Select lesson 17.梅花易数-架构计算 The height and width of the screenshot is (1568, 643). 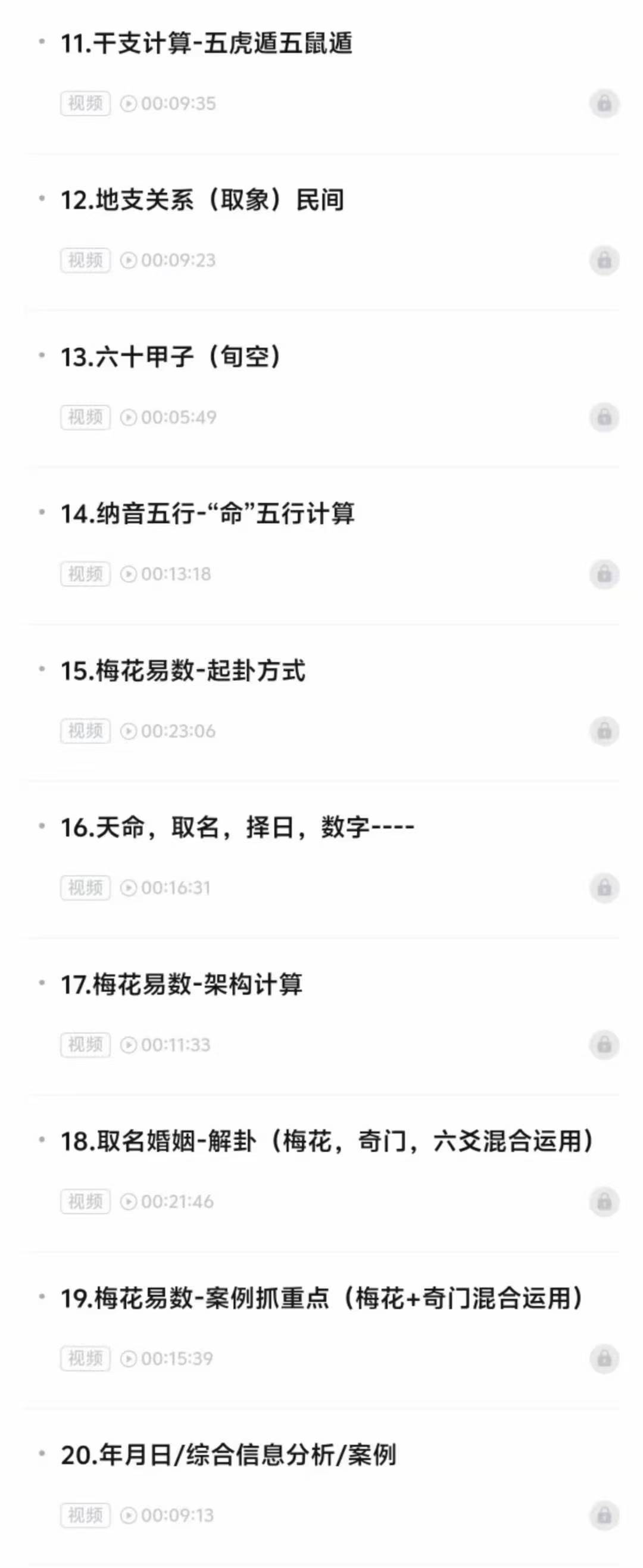(182, 984)
